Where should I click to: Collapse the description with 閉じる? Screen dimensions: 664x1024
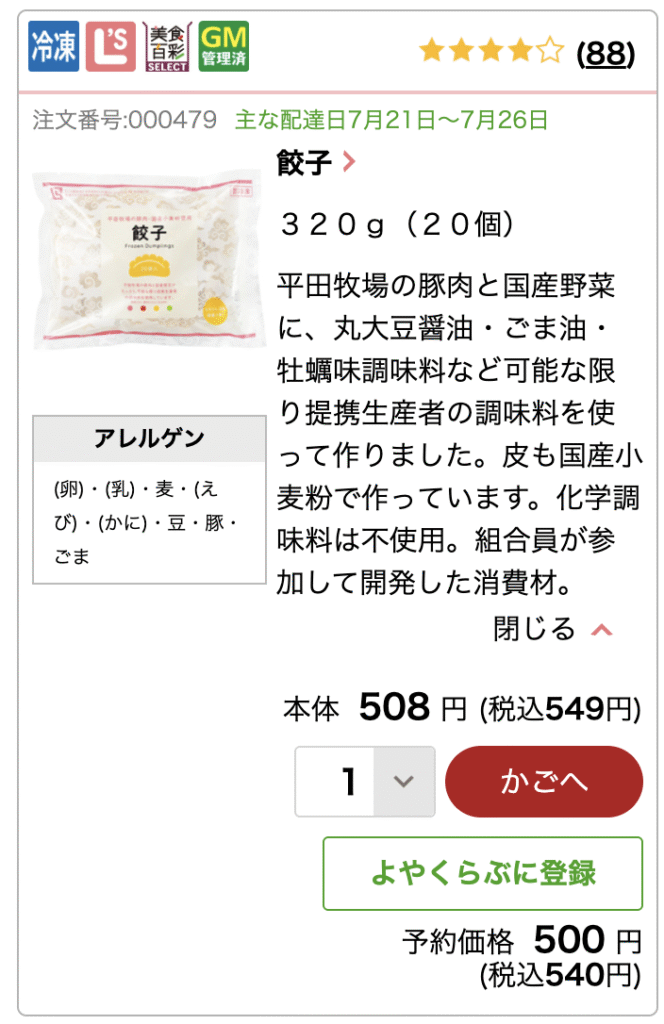click(552, 629)
